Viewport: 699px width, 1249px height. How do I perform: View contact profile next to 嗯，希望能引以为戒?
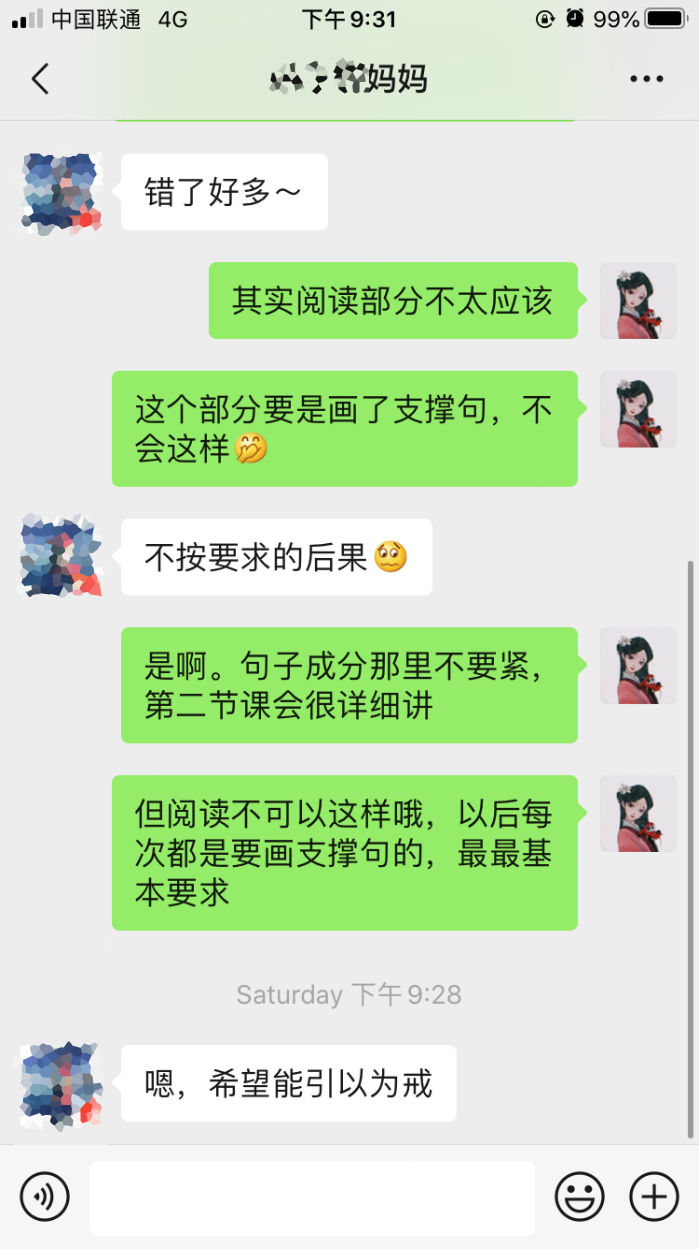[x=61, y=1085]
